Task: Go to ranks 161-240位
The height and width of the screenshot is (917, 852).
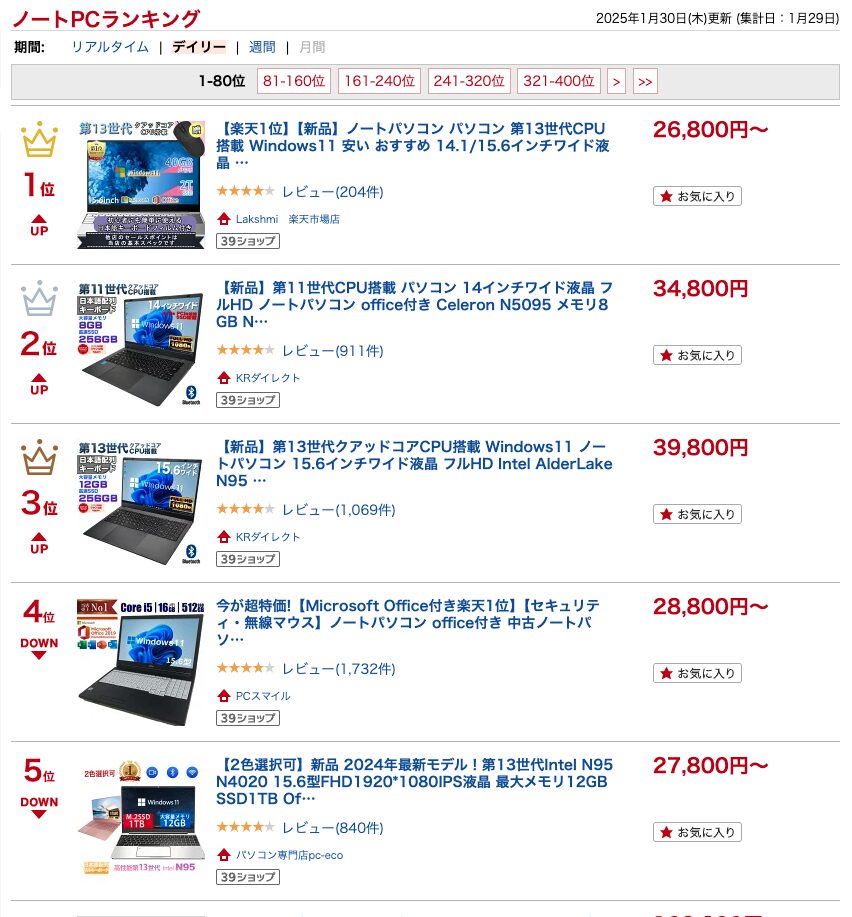Action: coord(379,82)
